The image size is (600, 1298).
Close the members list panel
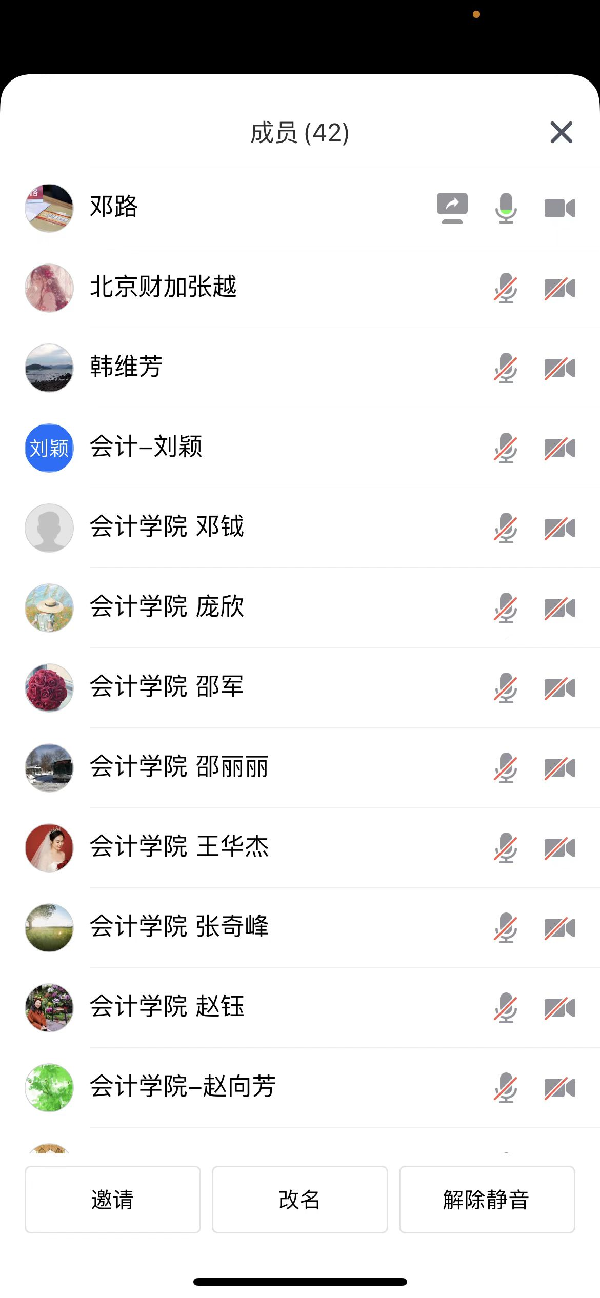[561, 132]
